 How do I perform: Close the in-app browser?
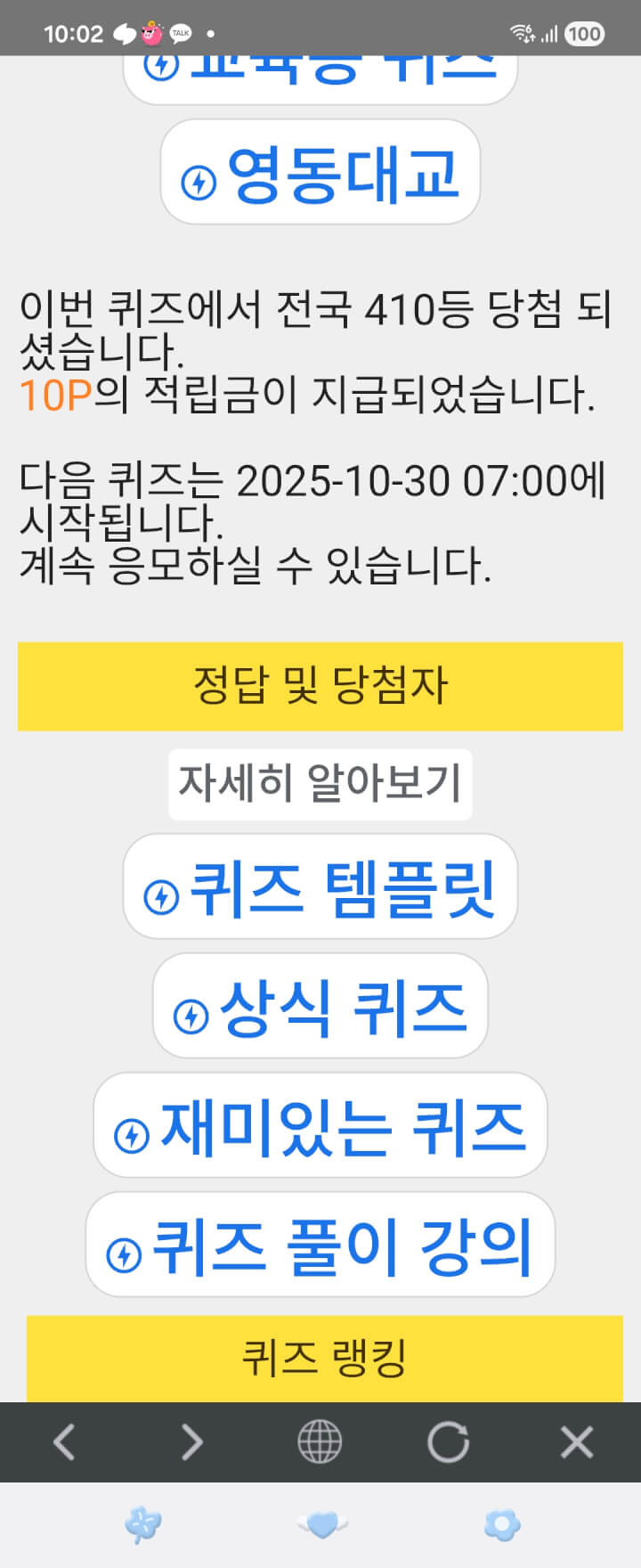click(576, 1441)
